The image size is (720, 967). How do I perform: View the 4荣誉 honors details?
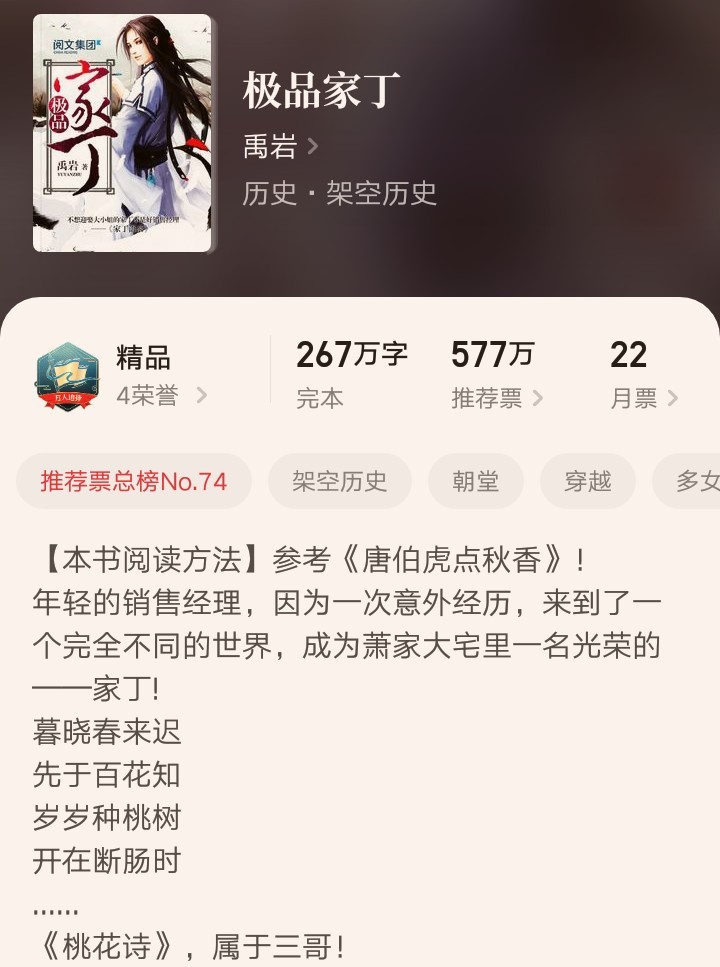pos(160,396)
